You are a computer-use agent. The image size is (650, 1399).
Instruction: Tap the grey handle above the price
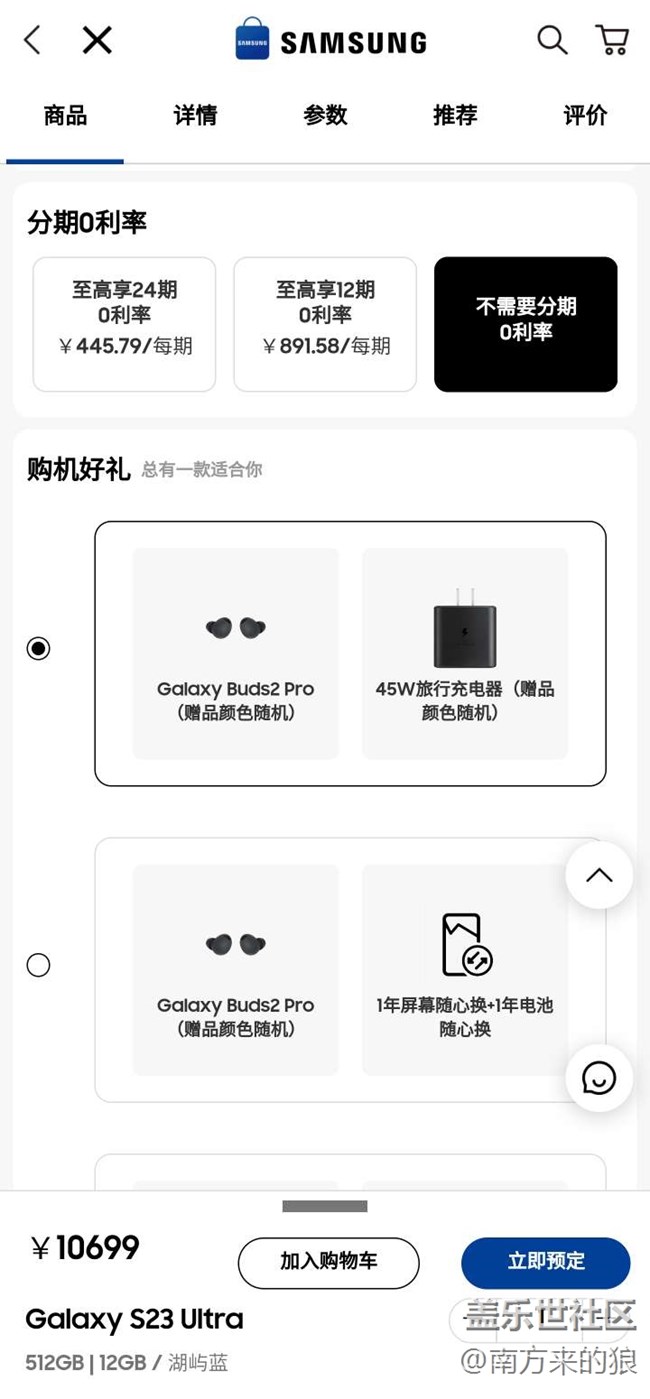click(325, 1206)
